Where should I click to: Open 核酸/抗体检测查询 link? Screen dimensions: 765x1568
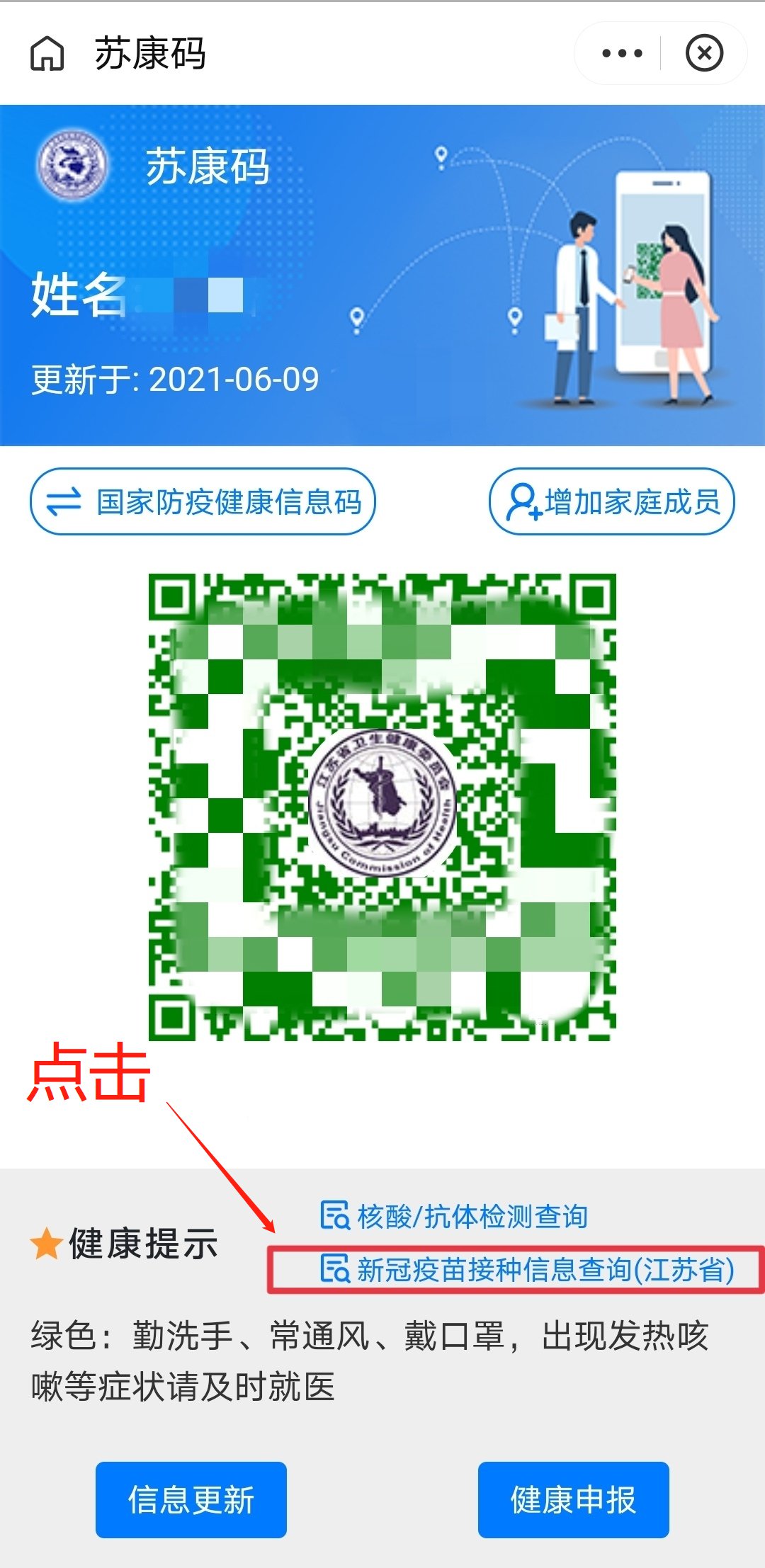click(455, 1216)
